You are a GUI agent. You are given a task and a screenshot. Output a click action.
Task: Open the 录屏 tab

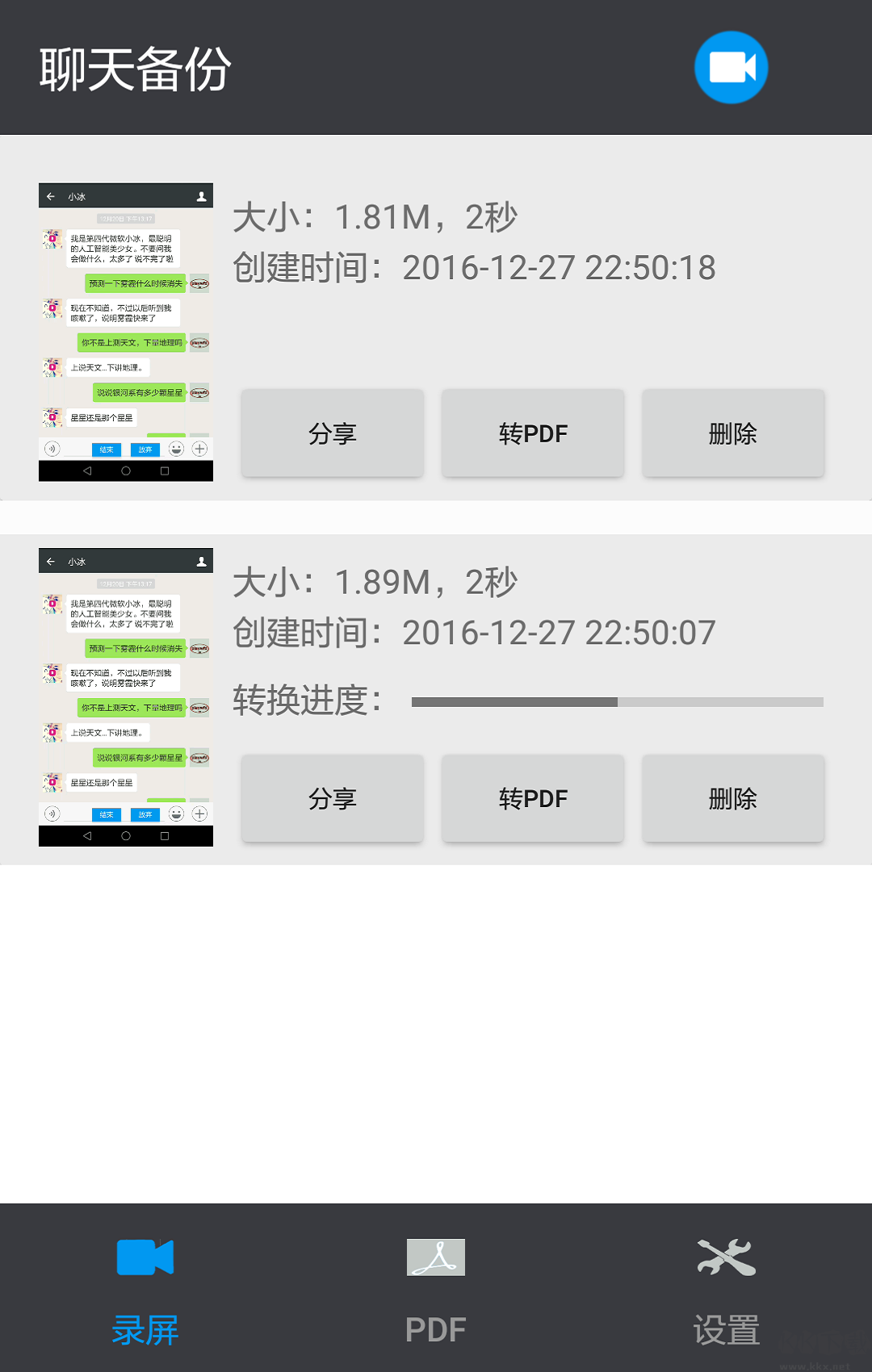click(146, 1291)
